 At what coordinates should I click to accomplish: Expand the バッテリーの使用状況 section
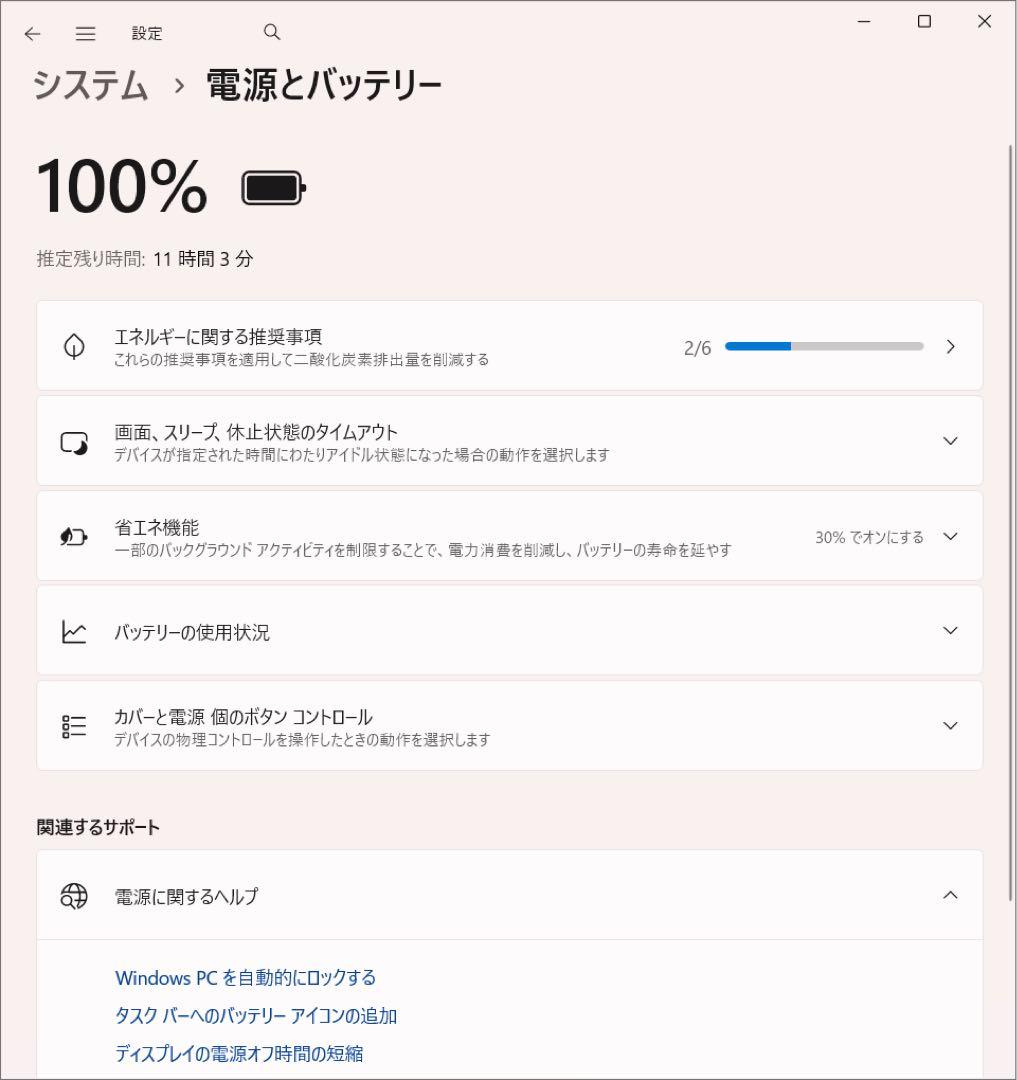950,631
